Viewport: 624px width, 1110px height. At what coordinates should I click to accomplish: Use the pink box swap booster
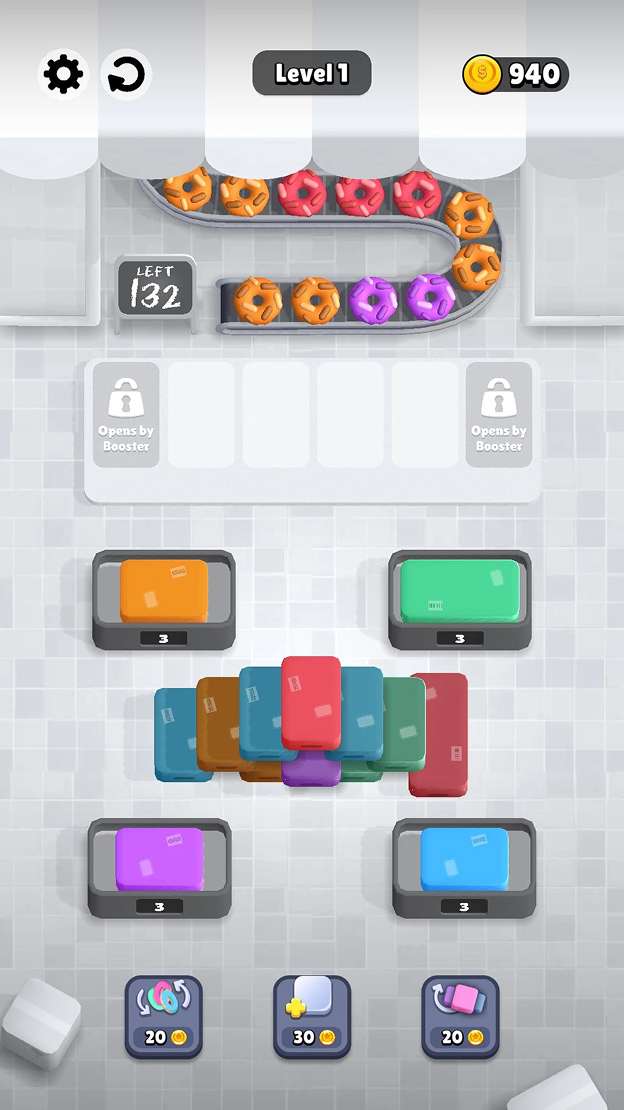(460, 1016)
